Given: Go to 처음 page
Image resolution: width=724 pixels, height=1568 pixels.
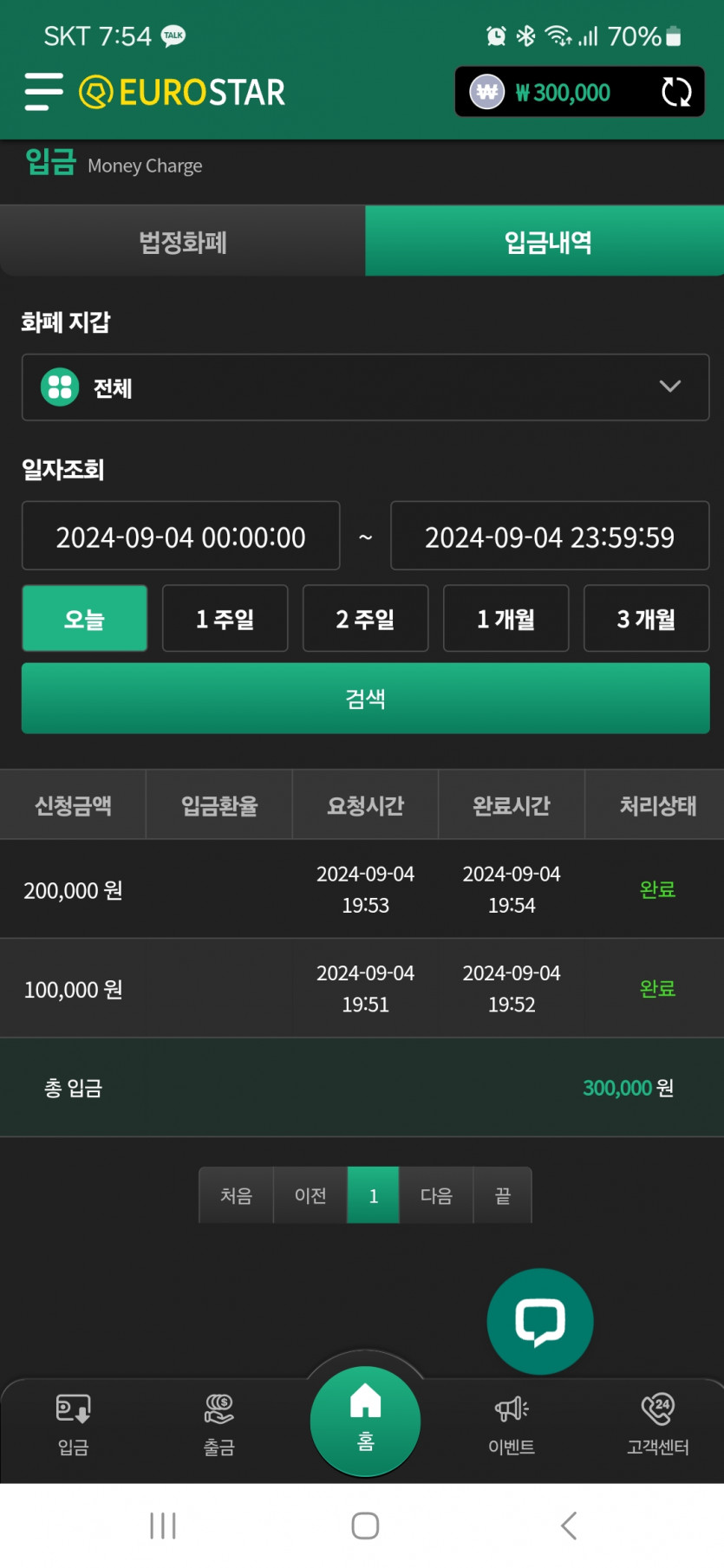Looking at the screenshot, I should (236, 1195).
